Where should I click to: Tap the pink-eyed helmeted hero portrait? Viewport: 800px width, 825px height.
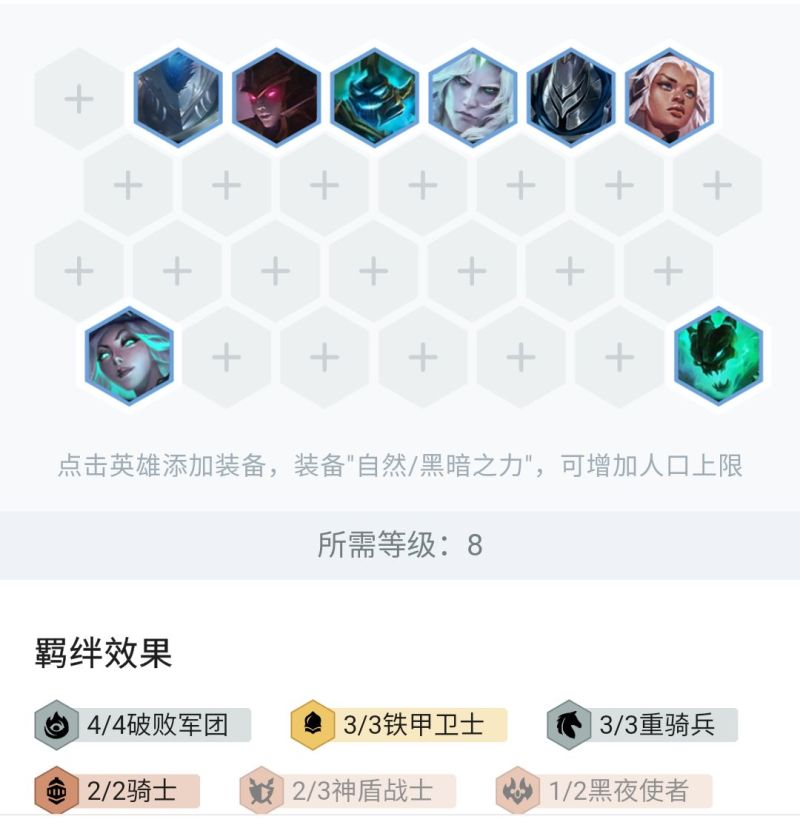coord(276,98)
